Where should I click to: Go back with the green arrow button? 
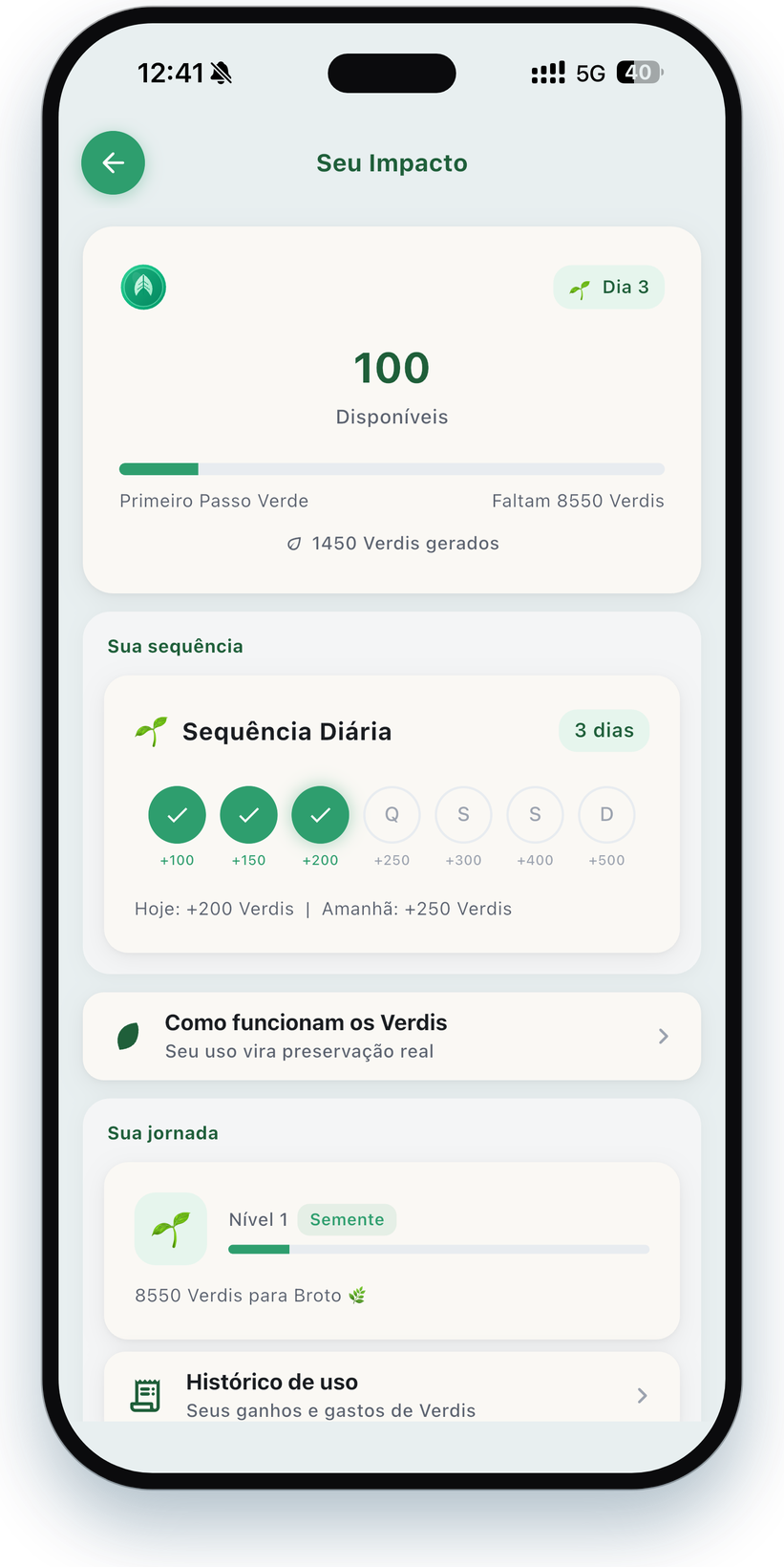click(113, 162)
